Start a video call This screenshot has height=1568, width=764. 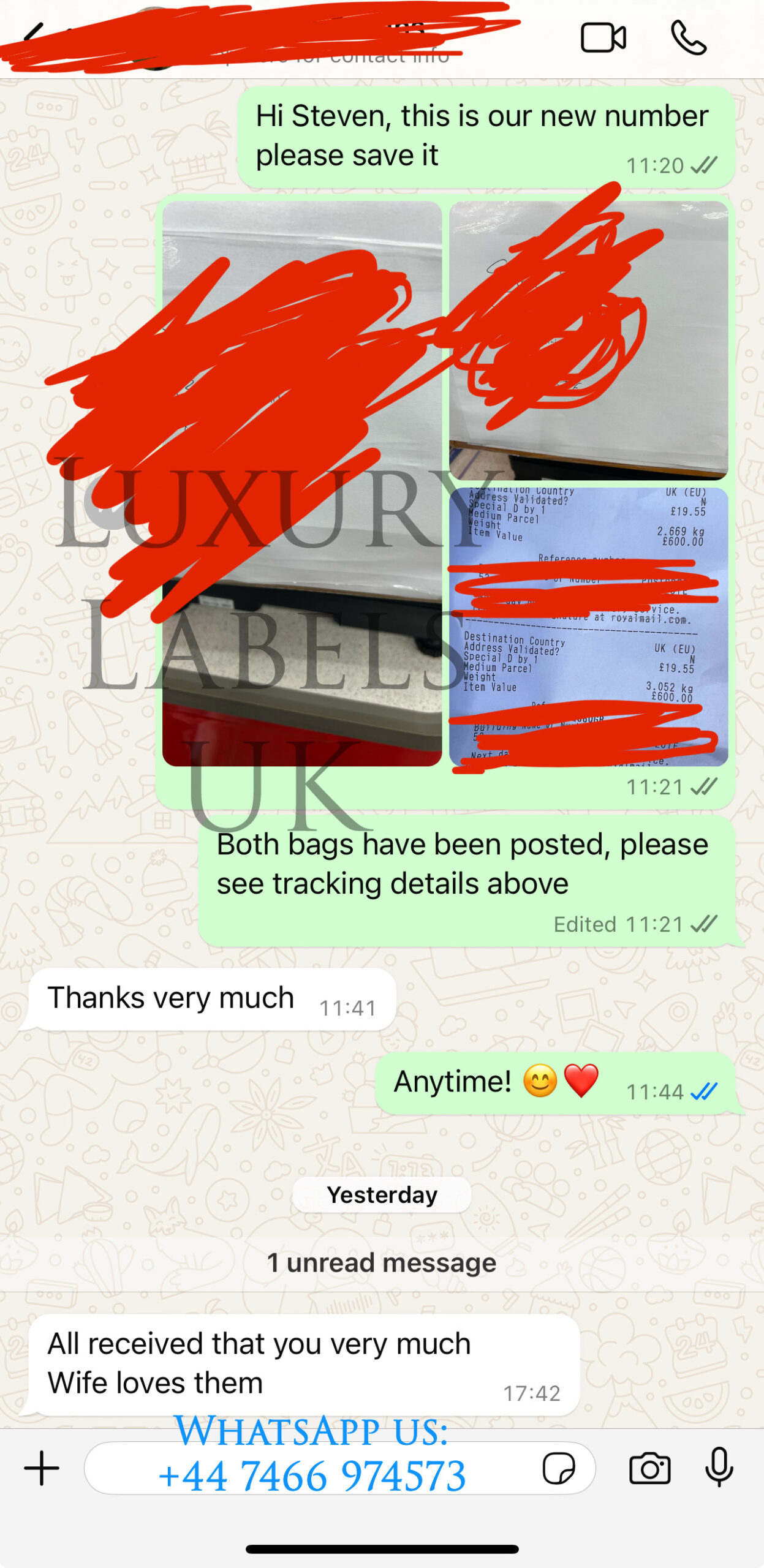(603, 38)
